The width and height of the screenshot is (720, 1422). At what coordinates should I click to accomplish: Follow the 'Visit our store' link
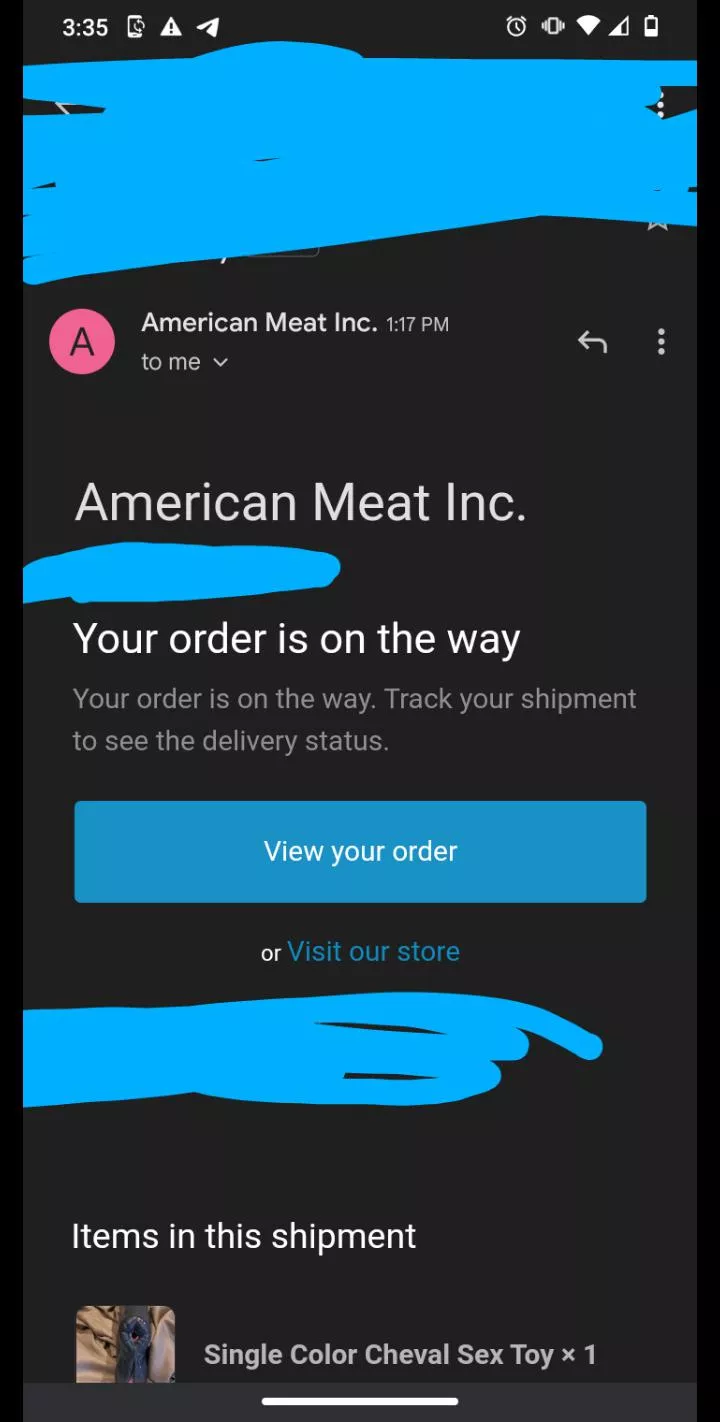coord(373,951)
